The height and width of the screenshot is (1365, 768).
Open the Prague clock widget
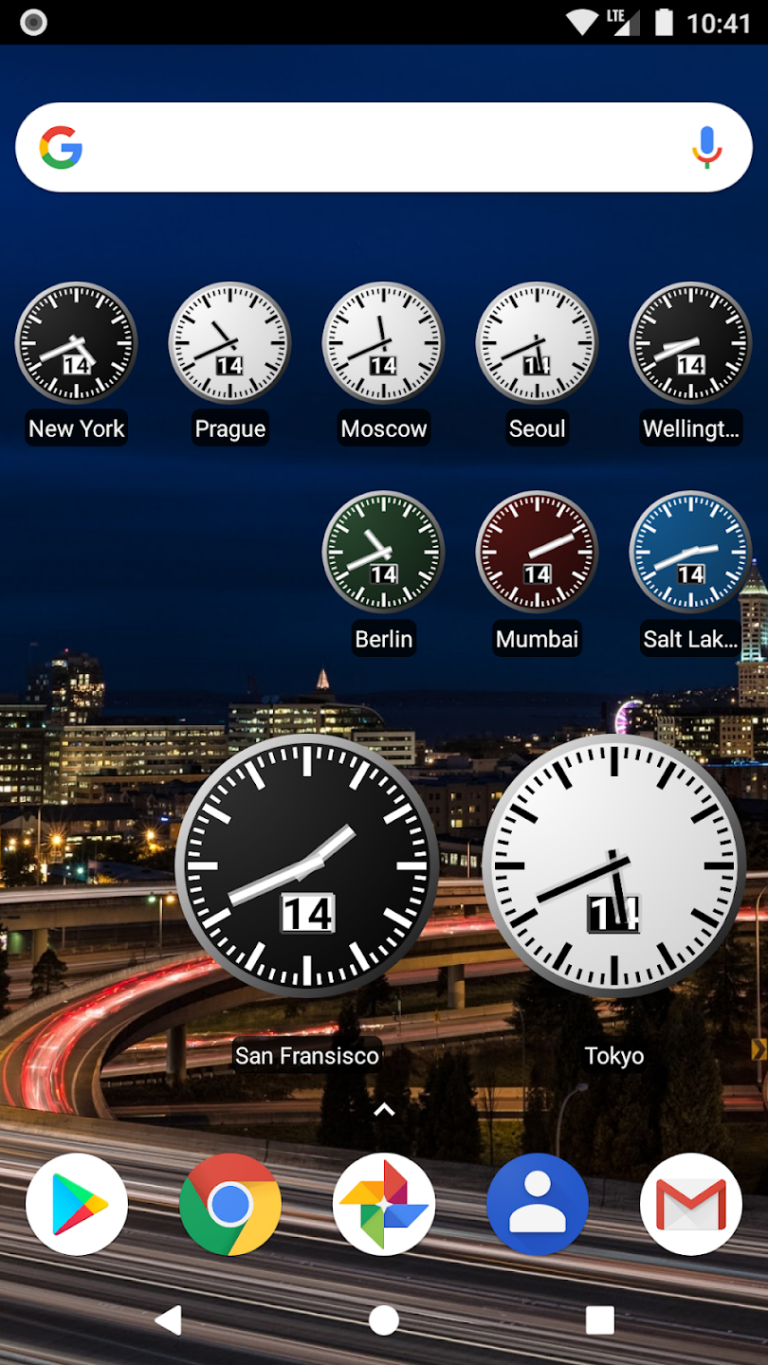coord(230,343)
